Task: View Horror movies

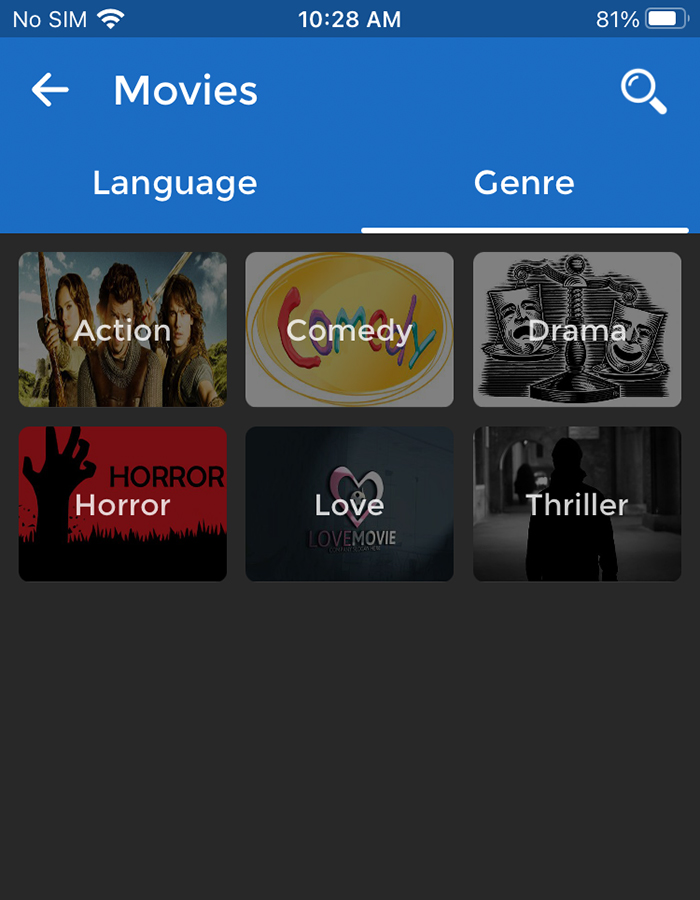Action: [x=123, y=504]
